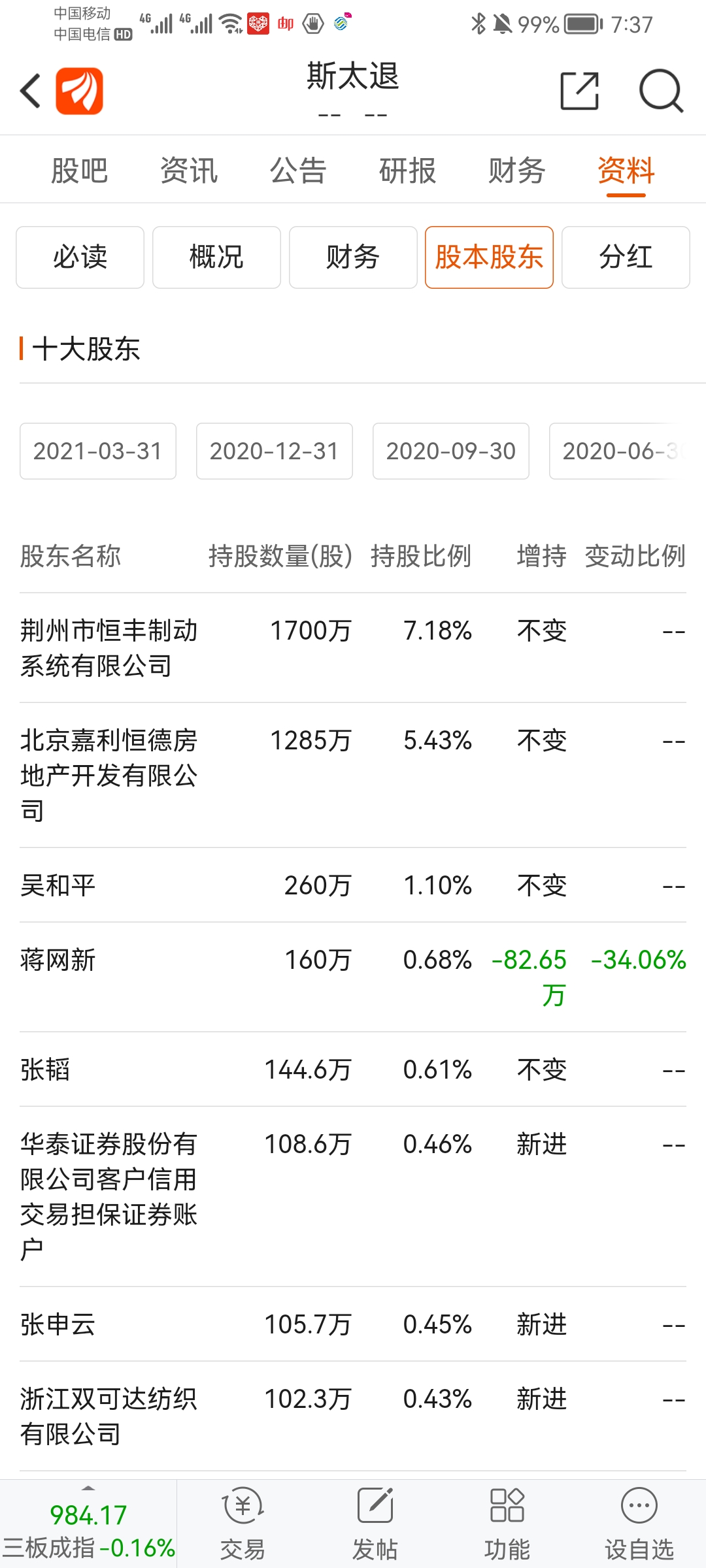Switch to the 资讯 tab
706x1568 pixels.
189,171
